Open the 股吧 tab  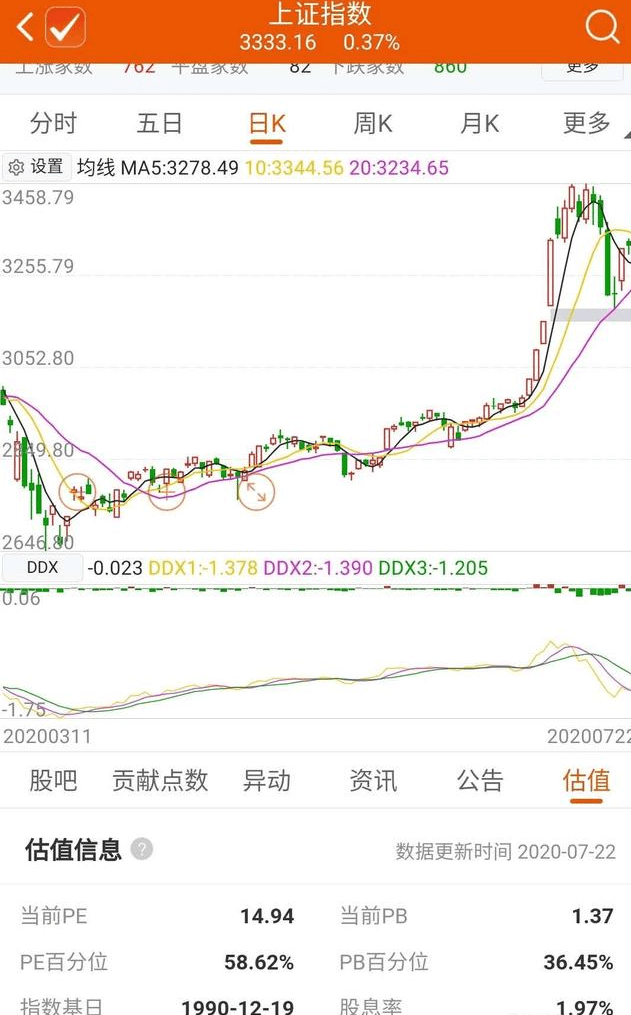click(x=53, y=781)
